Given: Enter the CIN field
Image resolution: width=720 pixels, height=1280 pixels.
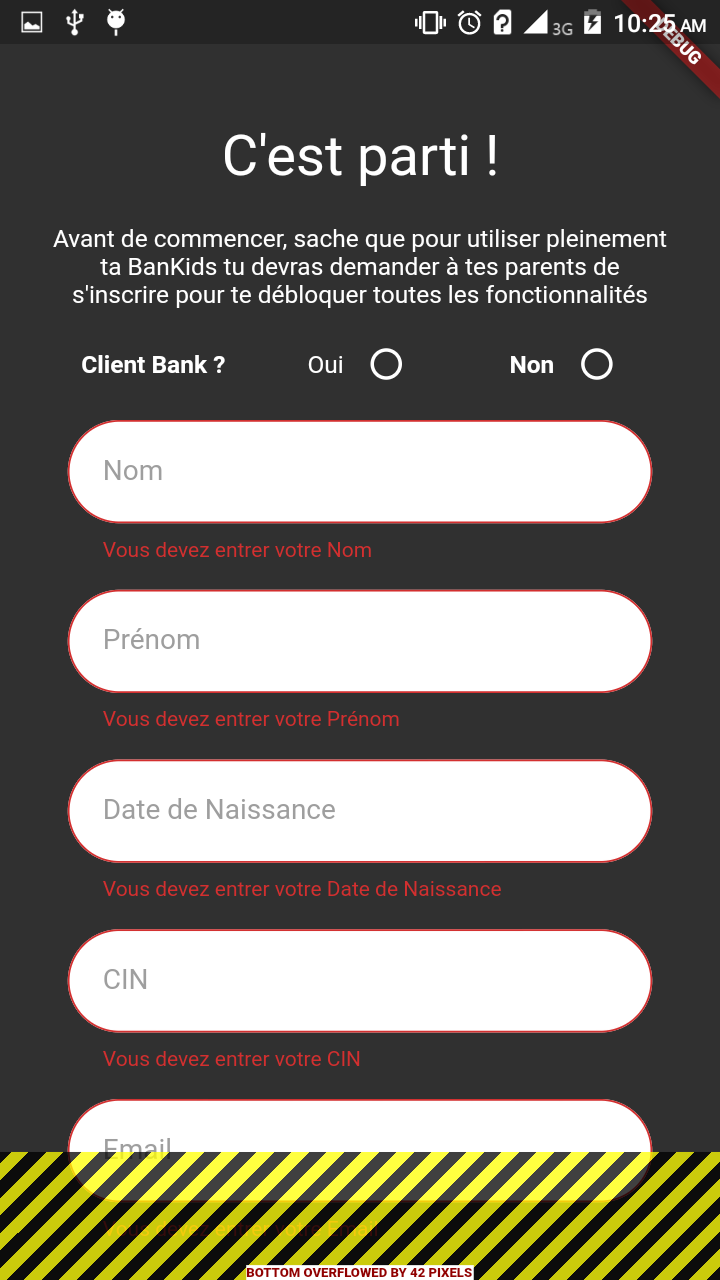Looking at the screenshot, I should (x=360, y=981).
